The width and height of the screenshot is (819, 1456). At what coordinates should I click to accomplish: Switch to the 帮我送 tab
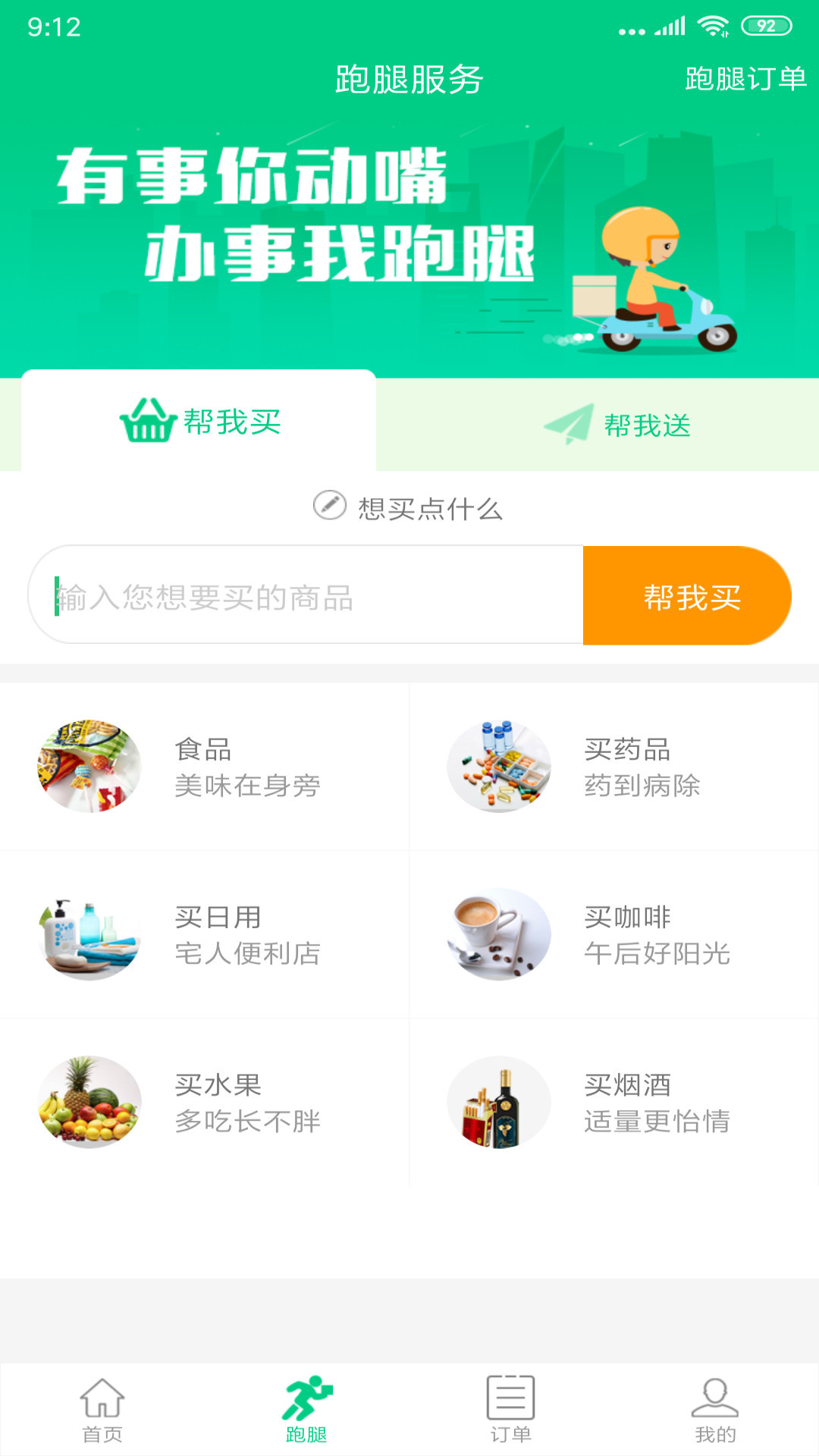614,425
